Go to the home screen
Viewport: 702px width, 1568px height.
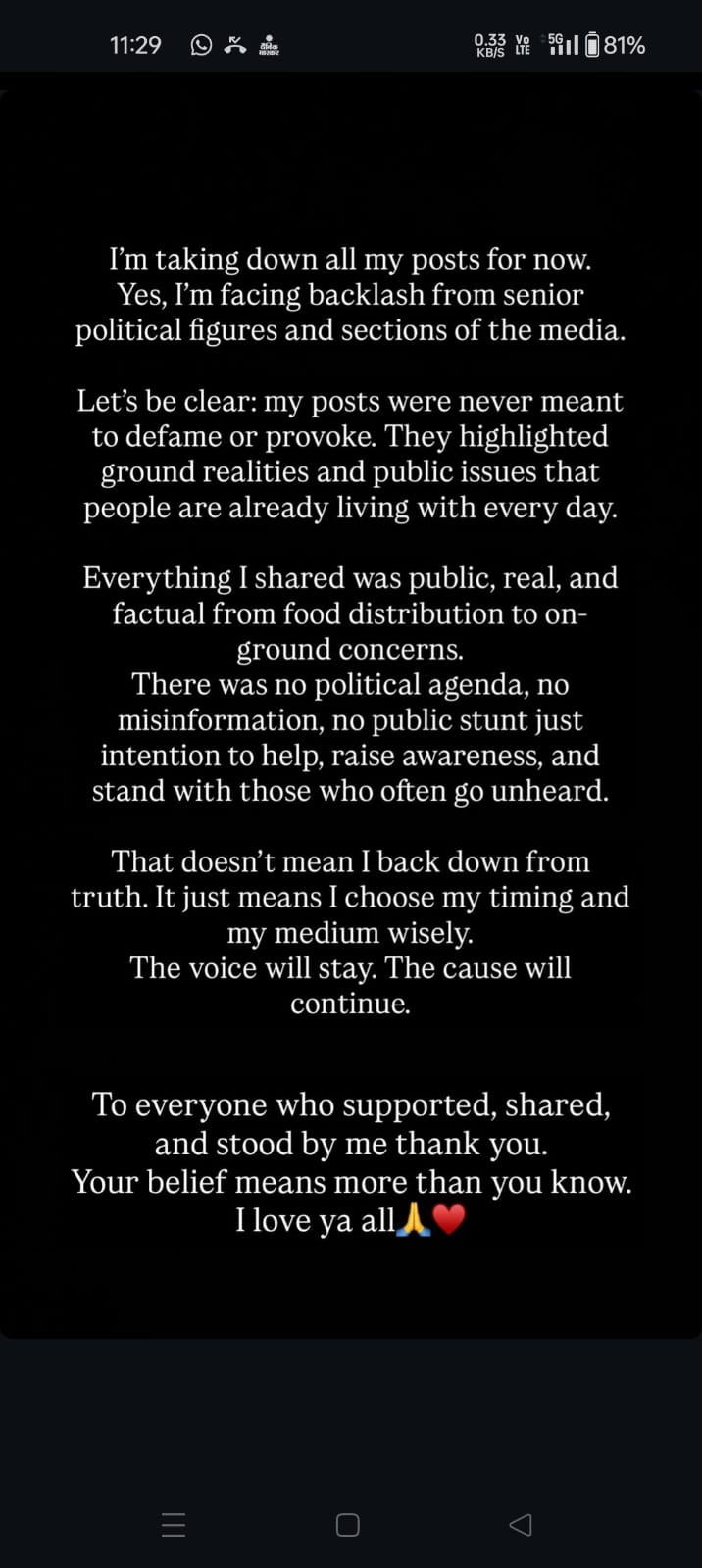(348, 1524)
